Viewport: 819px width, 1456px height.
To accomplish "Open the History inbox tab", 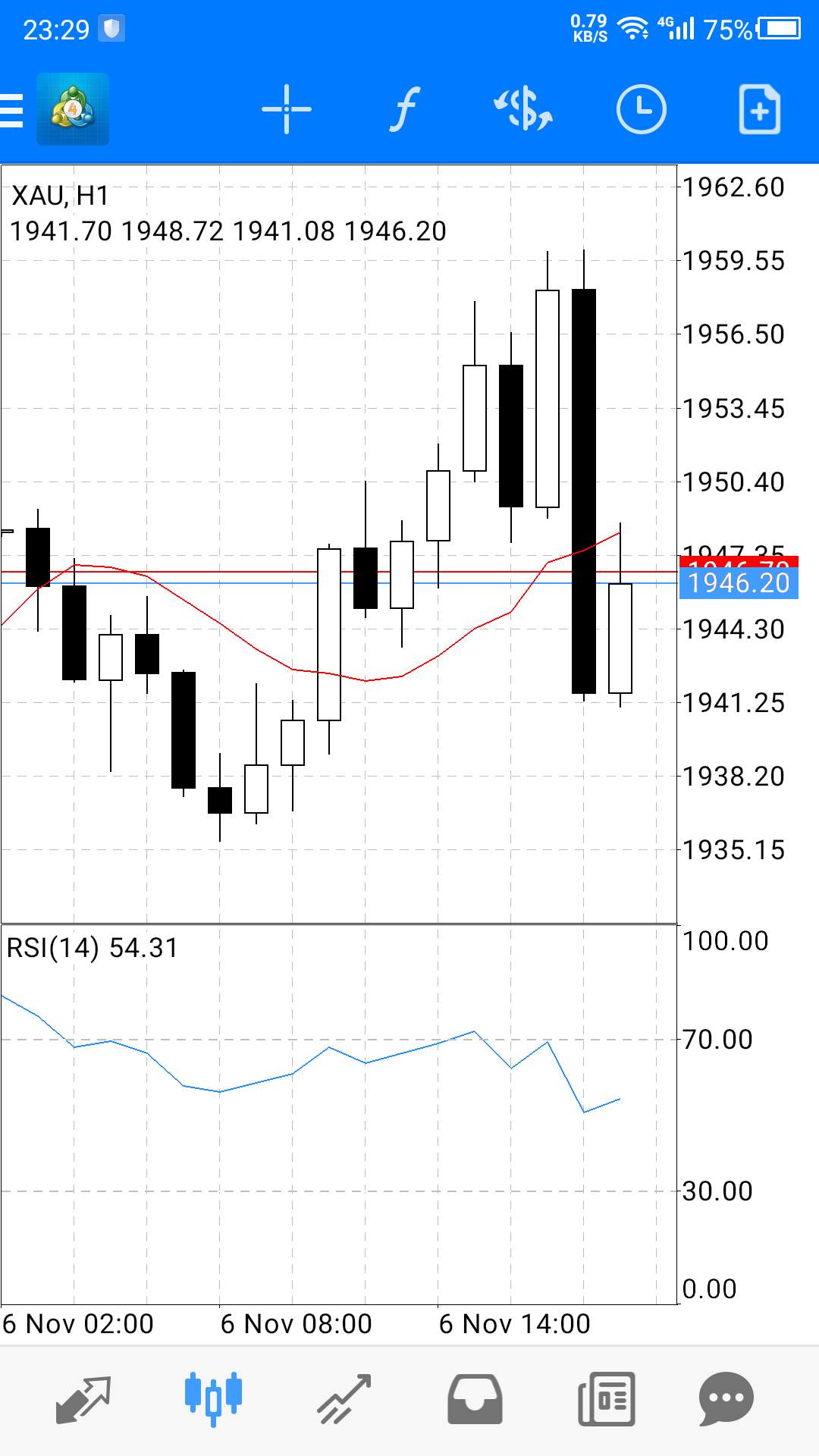I will click(x=475, y=1399).
